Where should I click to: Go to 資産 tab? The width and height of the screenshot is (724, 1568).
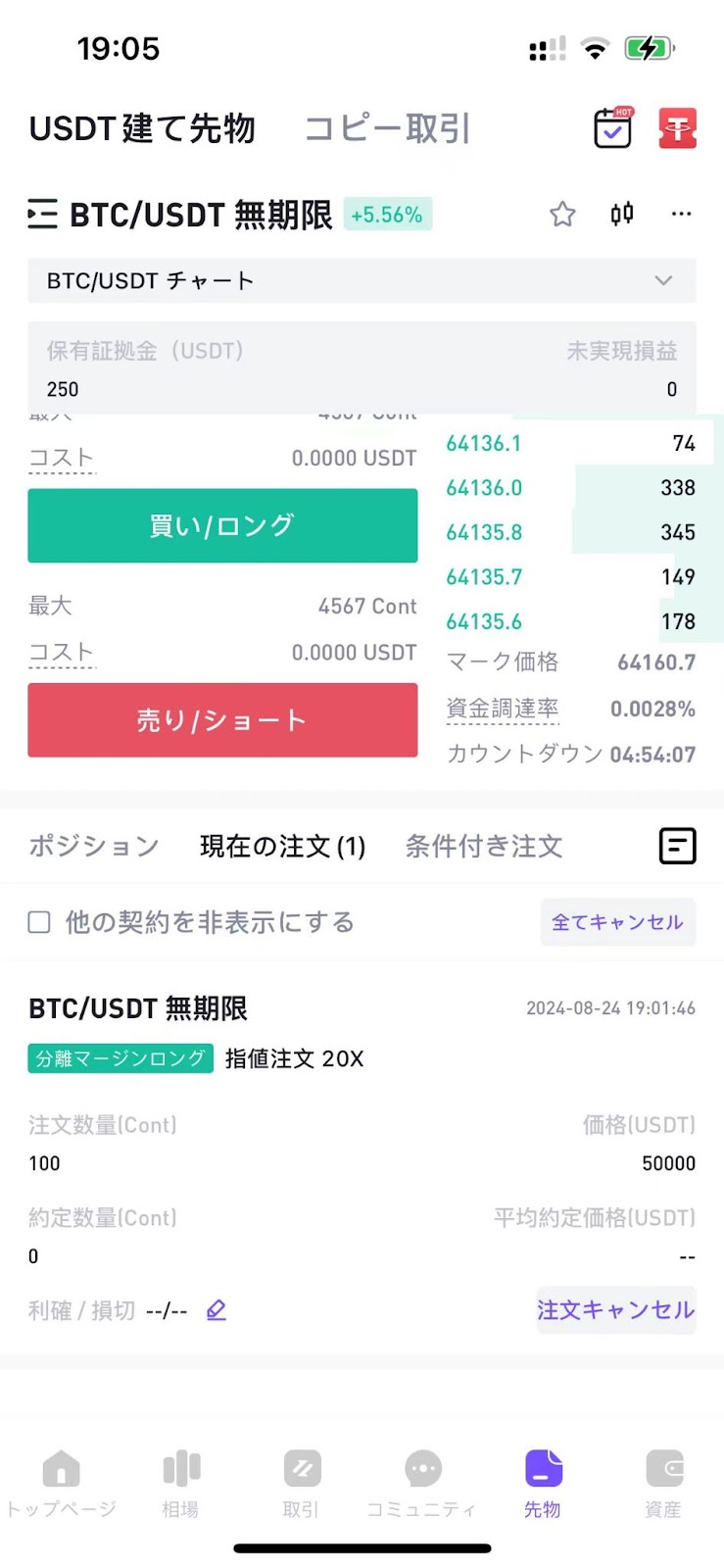(663, 1484)
